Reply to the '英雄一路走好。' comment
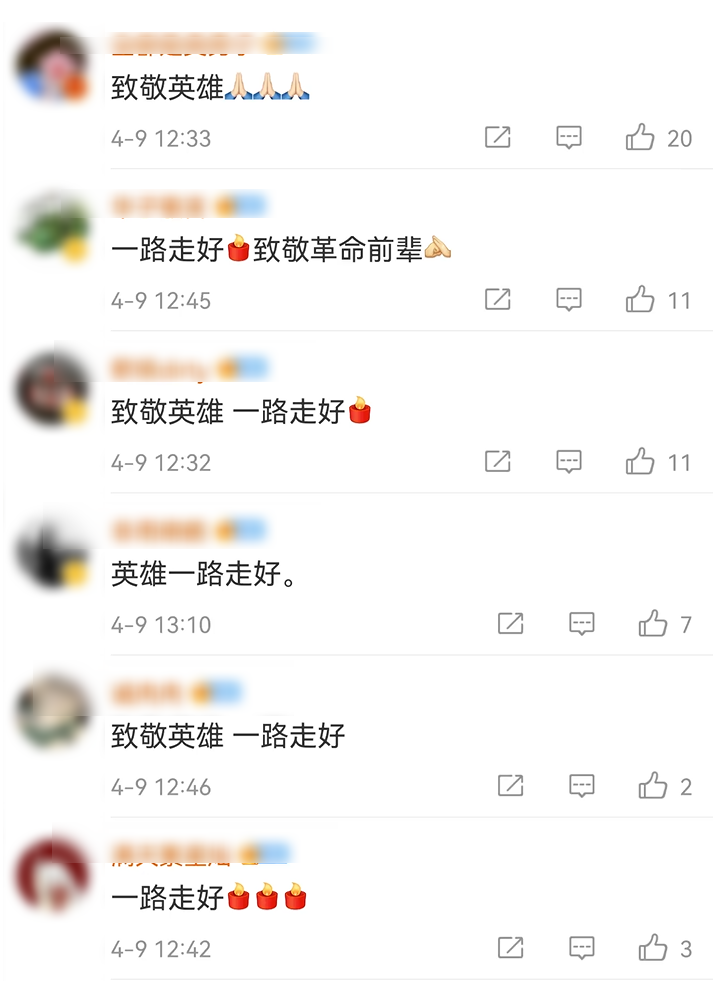Viewport: 713px width, 981px height. pyautogui.click(x=582, y=624)
